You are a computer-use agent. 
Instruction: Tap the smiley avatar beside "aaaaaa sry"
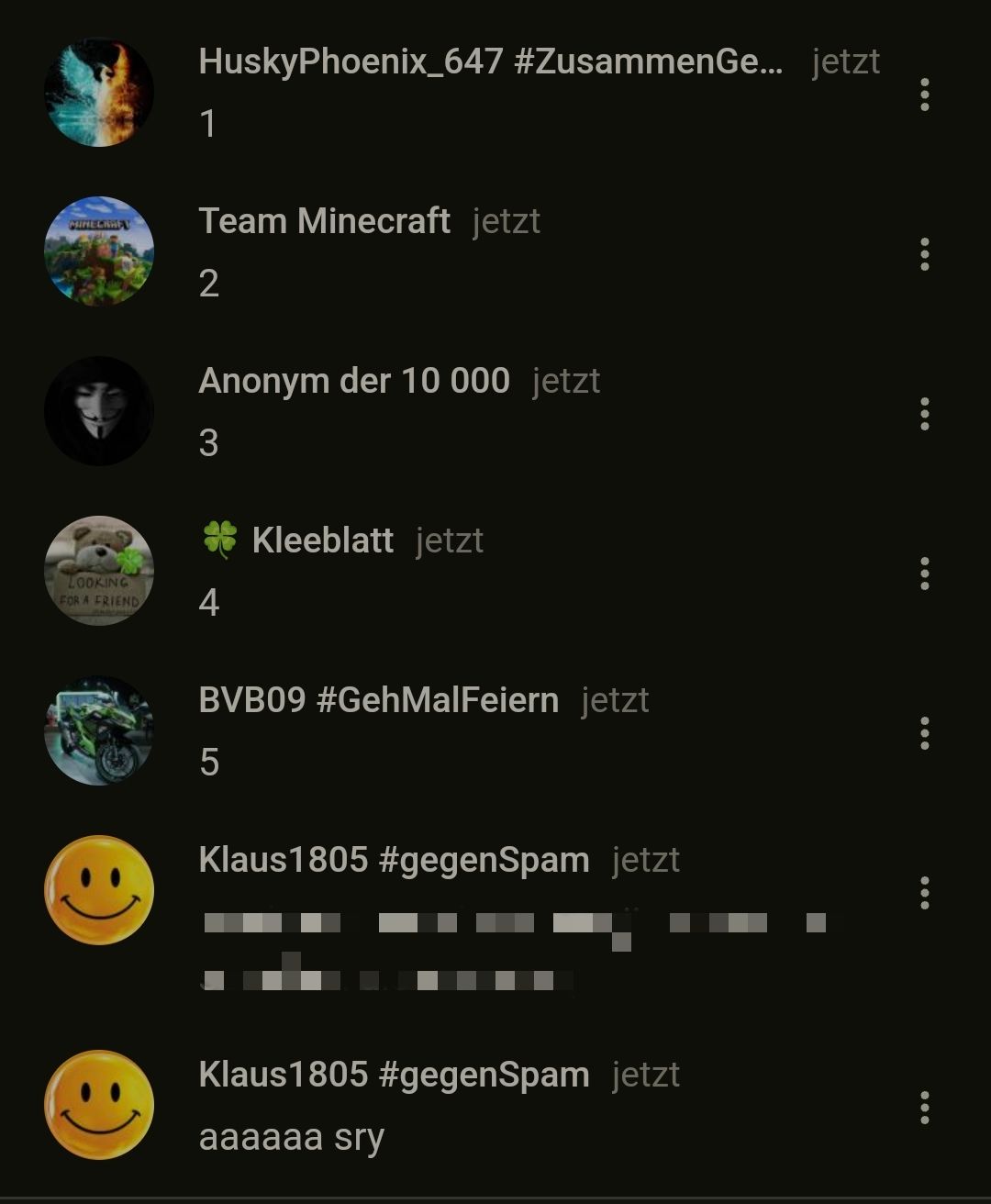99,1105
